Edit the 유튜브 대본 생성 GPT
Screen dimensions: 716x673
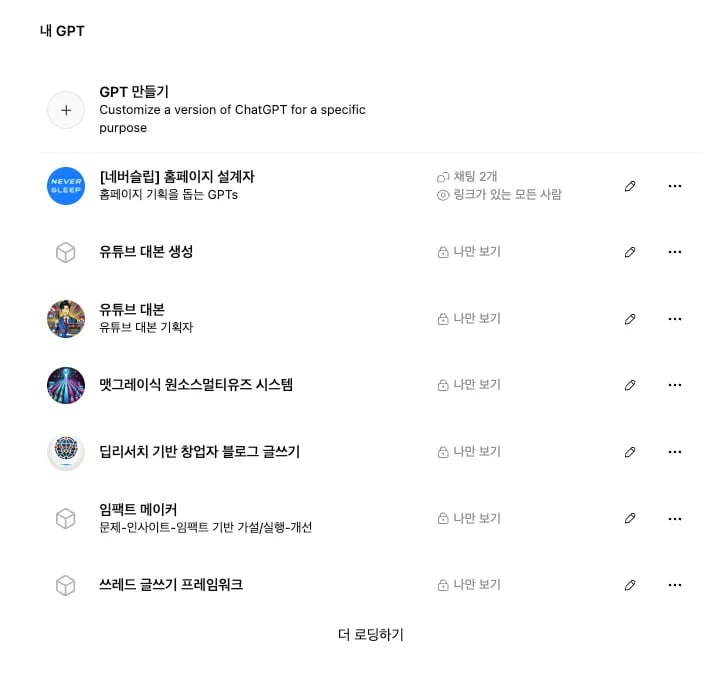pyautogui.click(x=630, y=252)
